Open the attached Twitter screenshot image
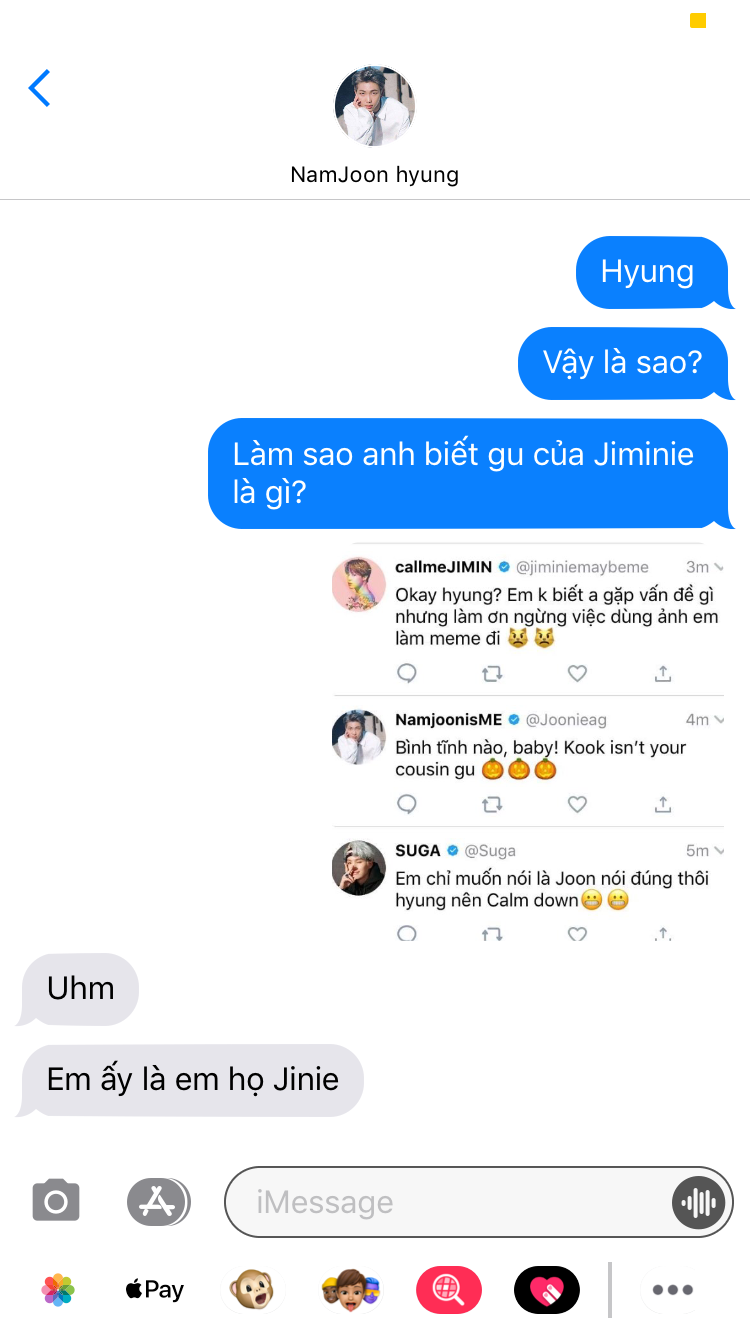 528,742
